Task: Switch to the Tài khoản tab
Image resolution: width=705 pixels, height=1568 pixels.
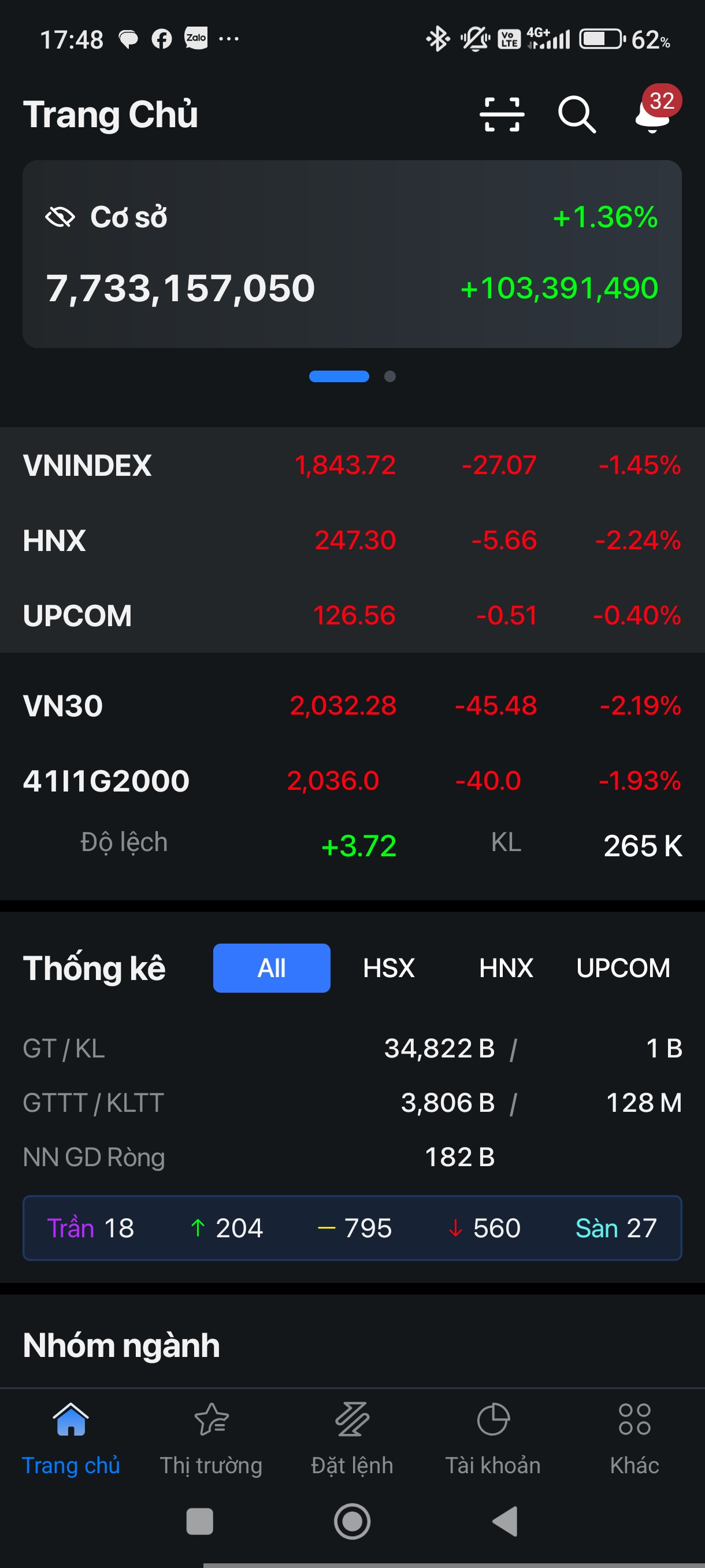Action: [493, 1439]
